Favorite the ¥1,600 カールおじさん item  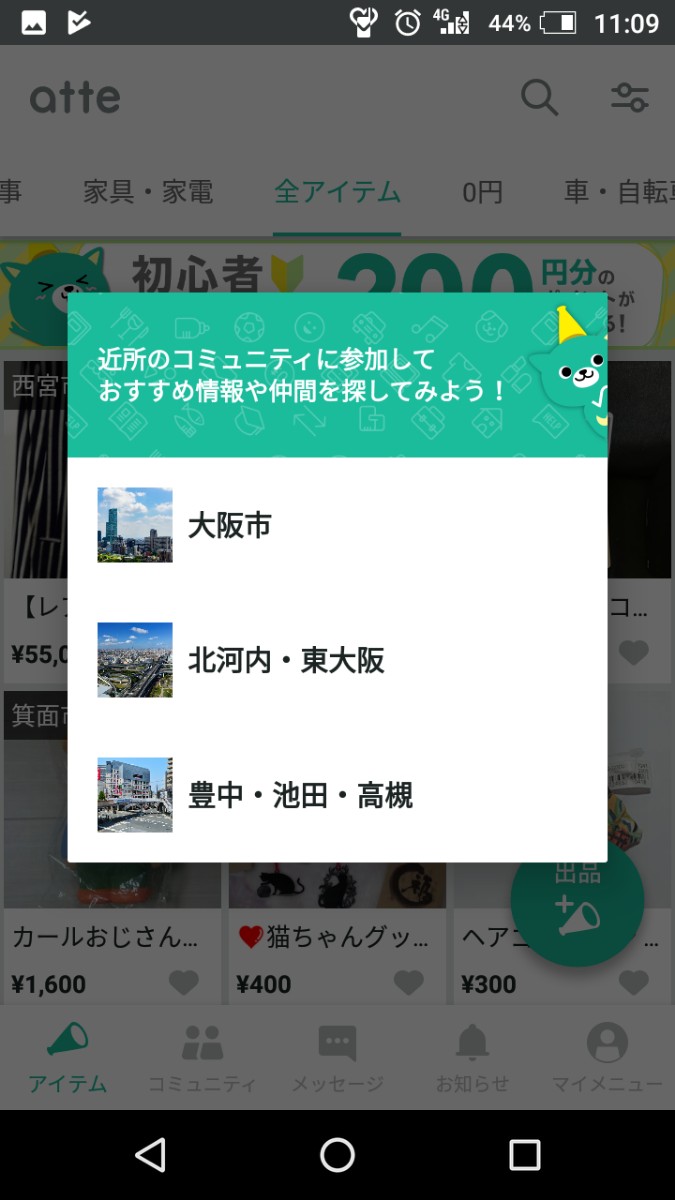pyautogui.click(x=184, y=984)
